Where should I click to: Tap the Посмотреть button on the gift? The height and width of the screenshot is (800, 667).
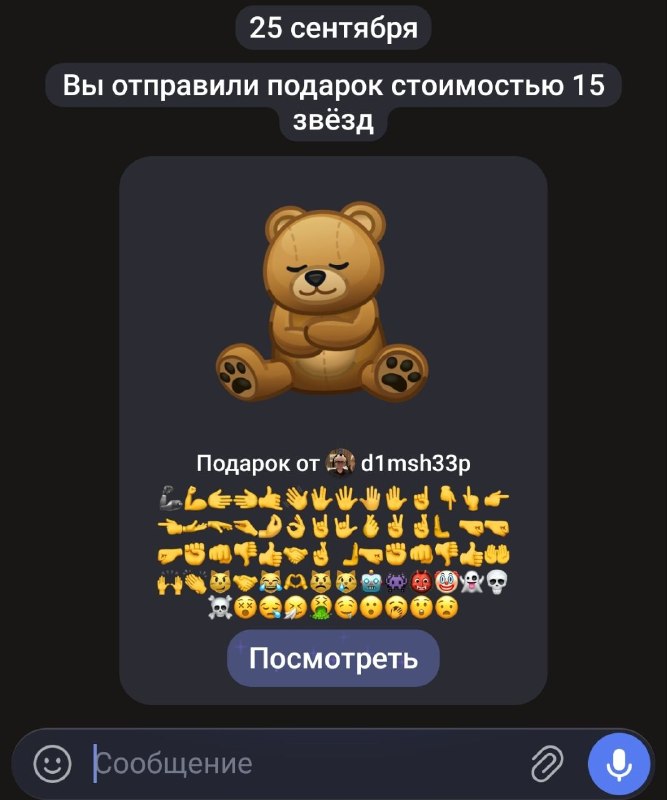click(x=333, y=658)
